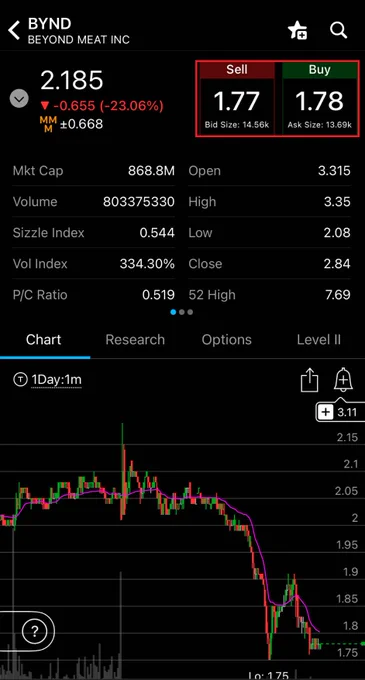Screen dimensions: 365x680
Task: Switch to the Research tab
Action: point(135,340)
